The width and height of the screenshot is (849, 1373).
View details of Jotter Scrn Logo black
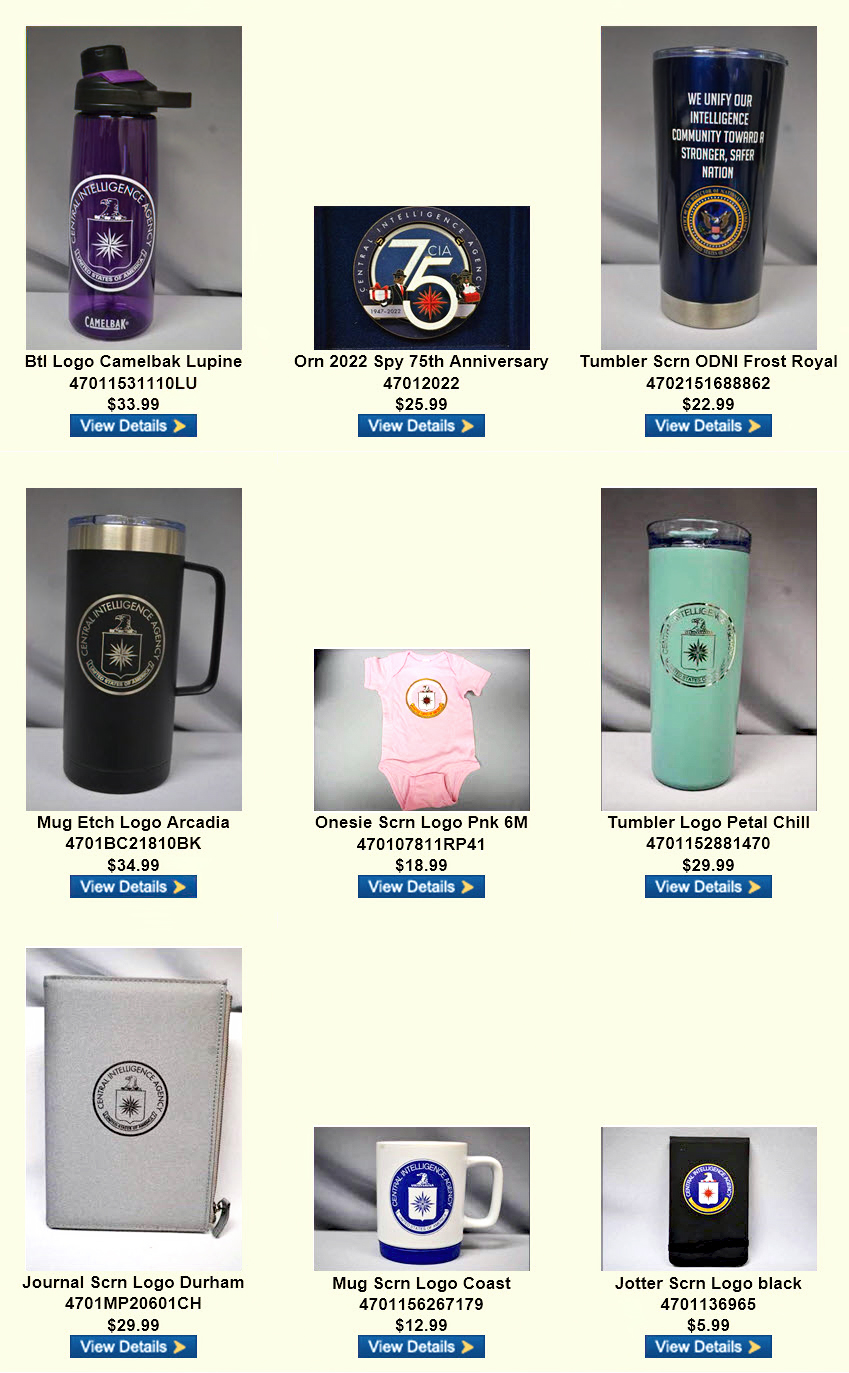click(708, 1346)
